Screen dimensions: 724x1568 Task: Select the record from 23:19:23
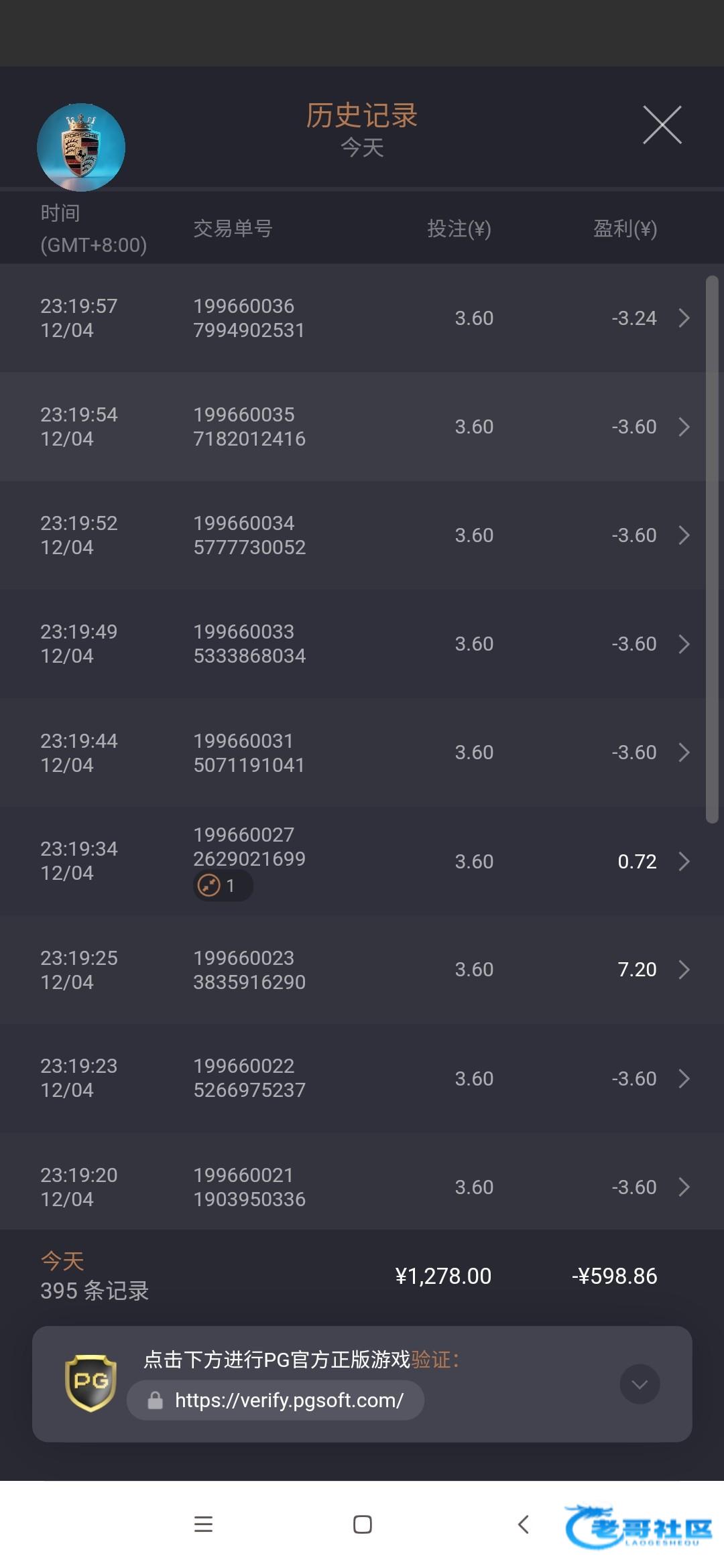362,1078
